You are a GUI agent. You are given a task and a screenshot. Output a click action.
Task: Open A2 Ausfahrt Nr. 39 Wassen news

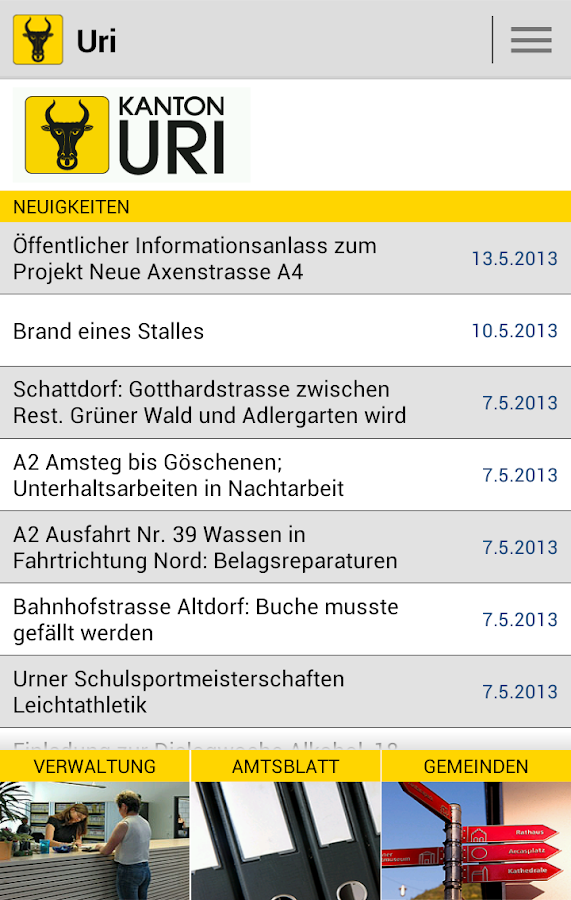click(285, 548)
